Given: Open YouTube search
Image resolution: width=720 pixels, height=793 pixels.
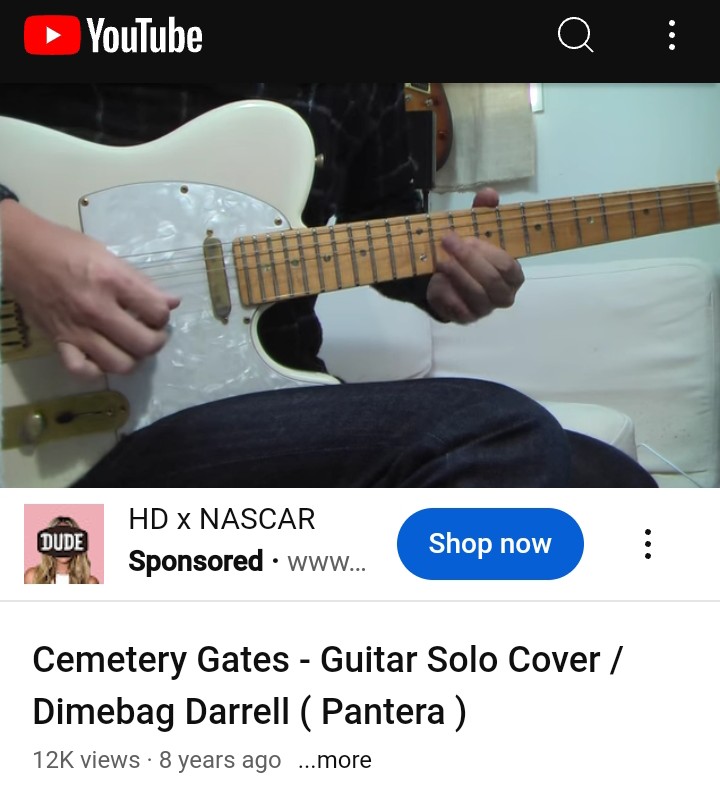Looking at the screenshot, I should (575, 37).
